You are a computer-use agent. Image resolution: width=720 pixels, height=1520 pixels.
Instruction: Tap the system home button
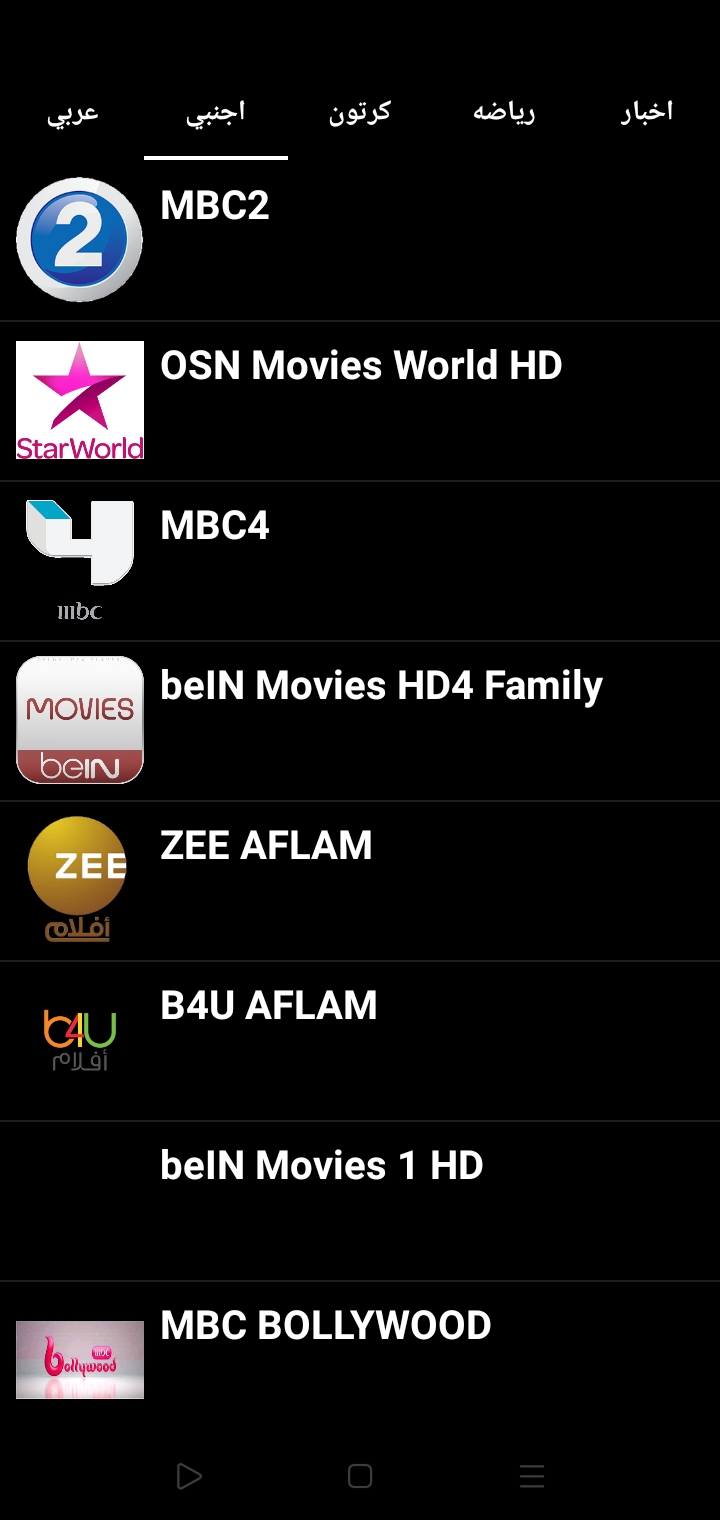coord(360,1476)
